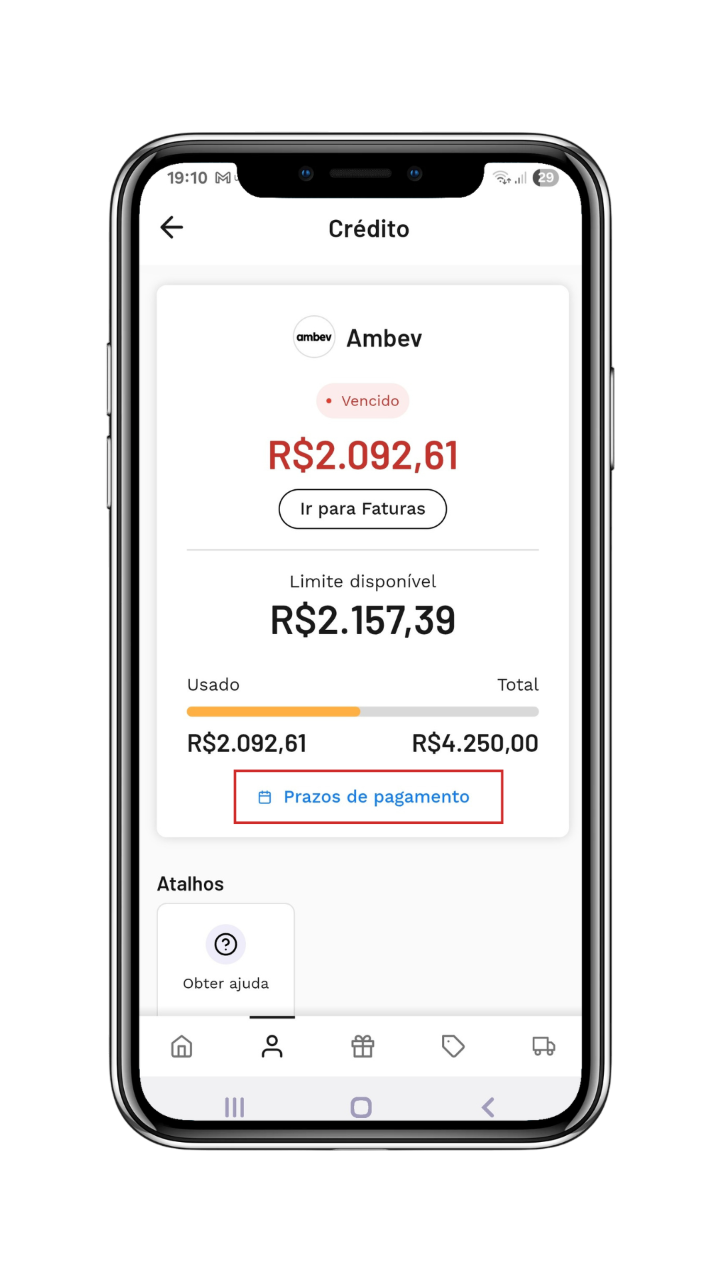This screenshot has width=720, height=1280.
Task: Tap the system home button
Action: [x=361, y=1107]
